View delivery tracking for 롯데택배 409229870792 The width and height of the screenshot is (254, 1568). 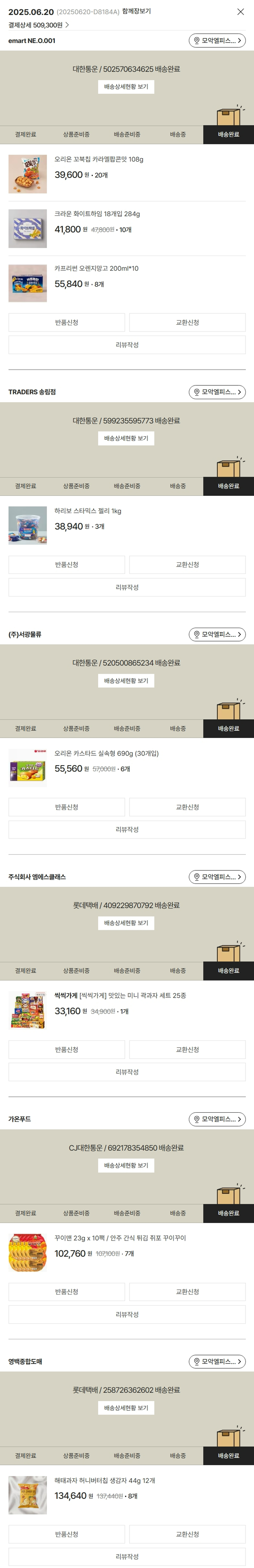pos(126,923)
